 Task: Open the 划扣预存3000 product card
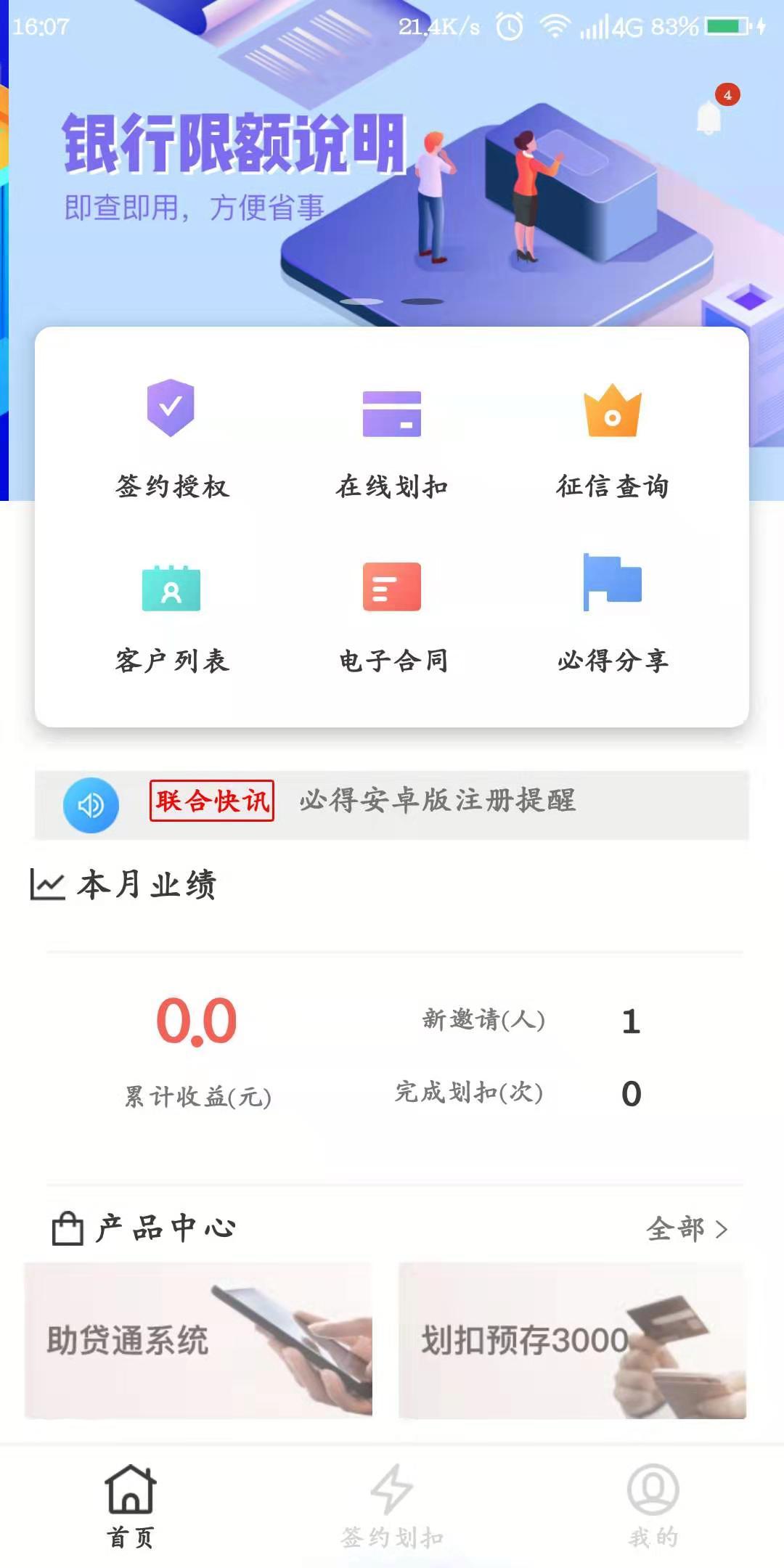pyautogui.click(x=572, y=1340)
